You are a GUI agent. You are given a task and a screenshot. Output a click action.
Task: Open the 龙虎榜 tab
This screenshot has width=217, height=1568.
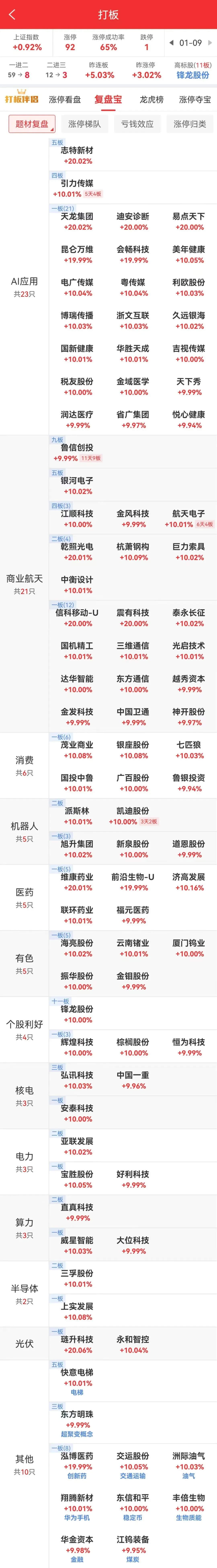(151, 99)
